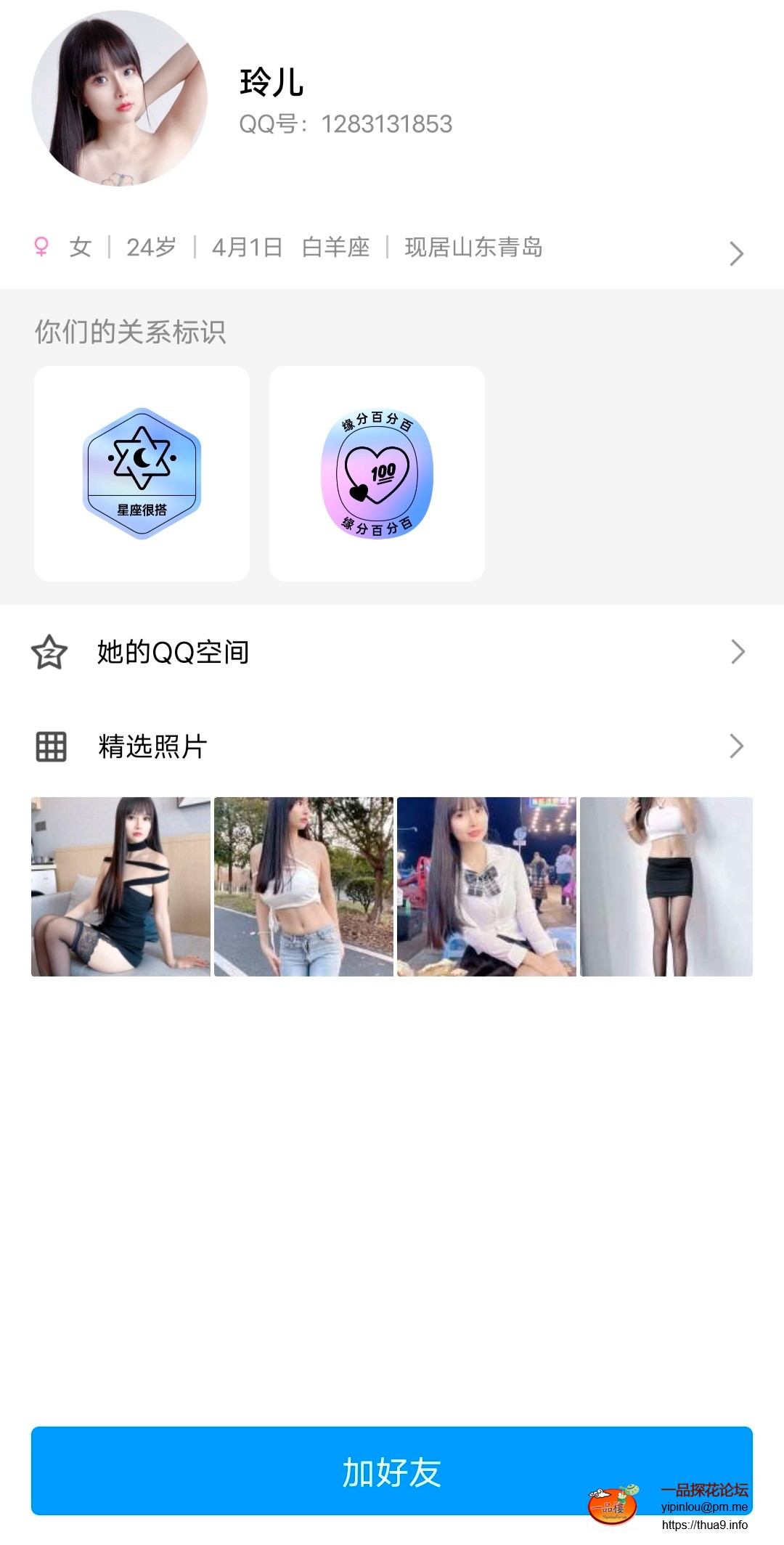The width and height of the screenshot is (784, 1545).
Task: Open the 缘分百分百 relationship badge
Action: [377, 473]
